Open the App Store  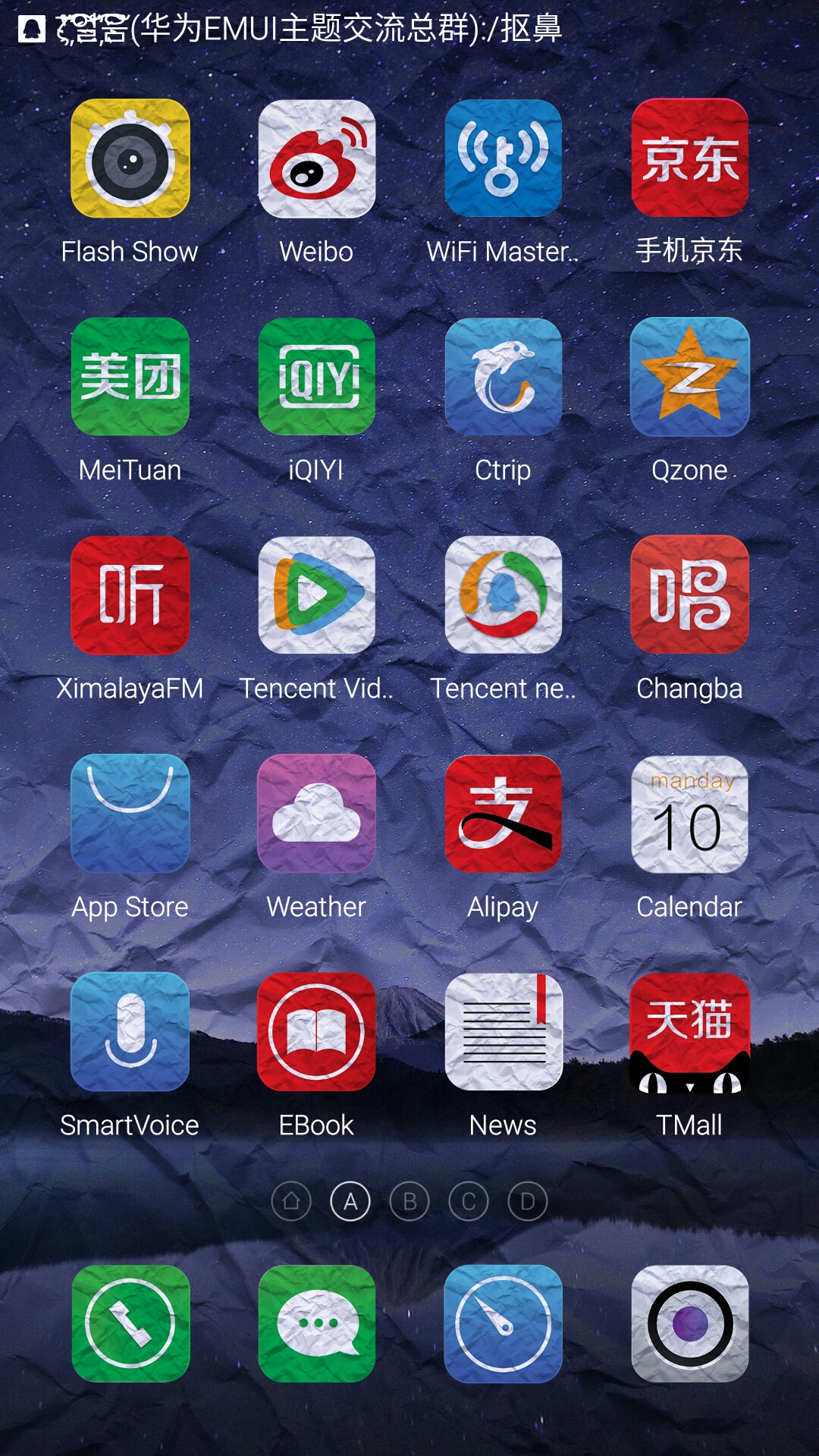[130, 814]
